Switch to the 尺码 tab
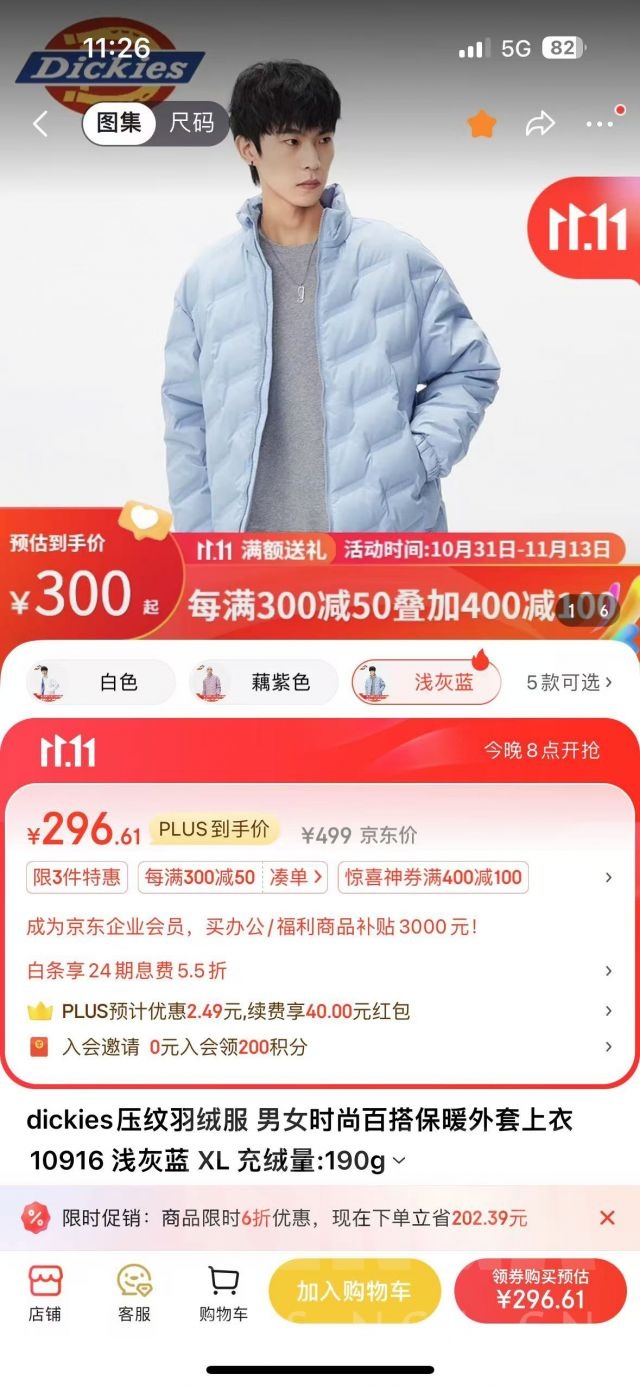640x1387 pixels. (191, 123)
